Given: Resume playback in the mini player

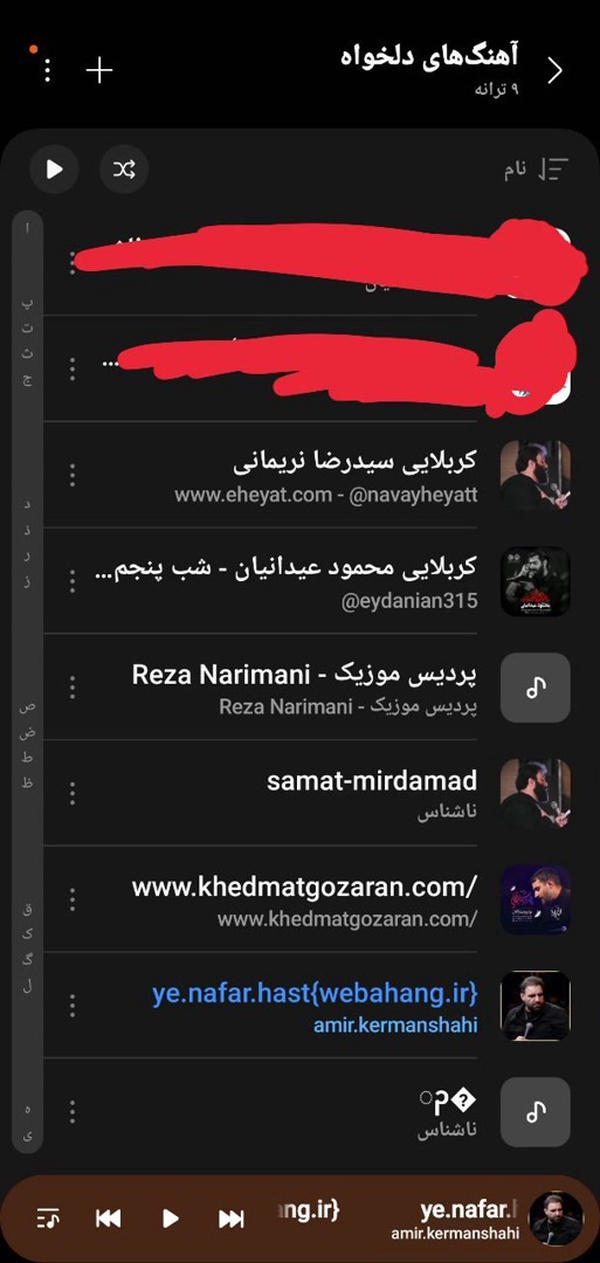Looking at the screenshot, I should point(171,1218).
